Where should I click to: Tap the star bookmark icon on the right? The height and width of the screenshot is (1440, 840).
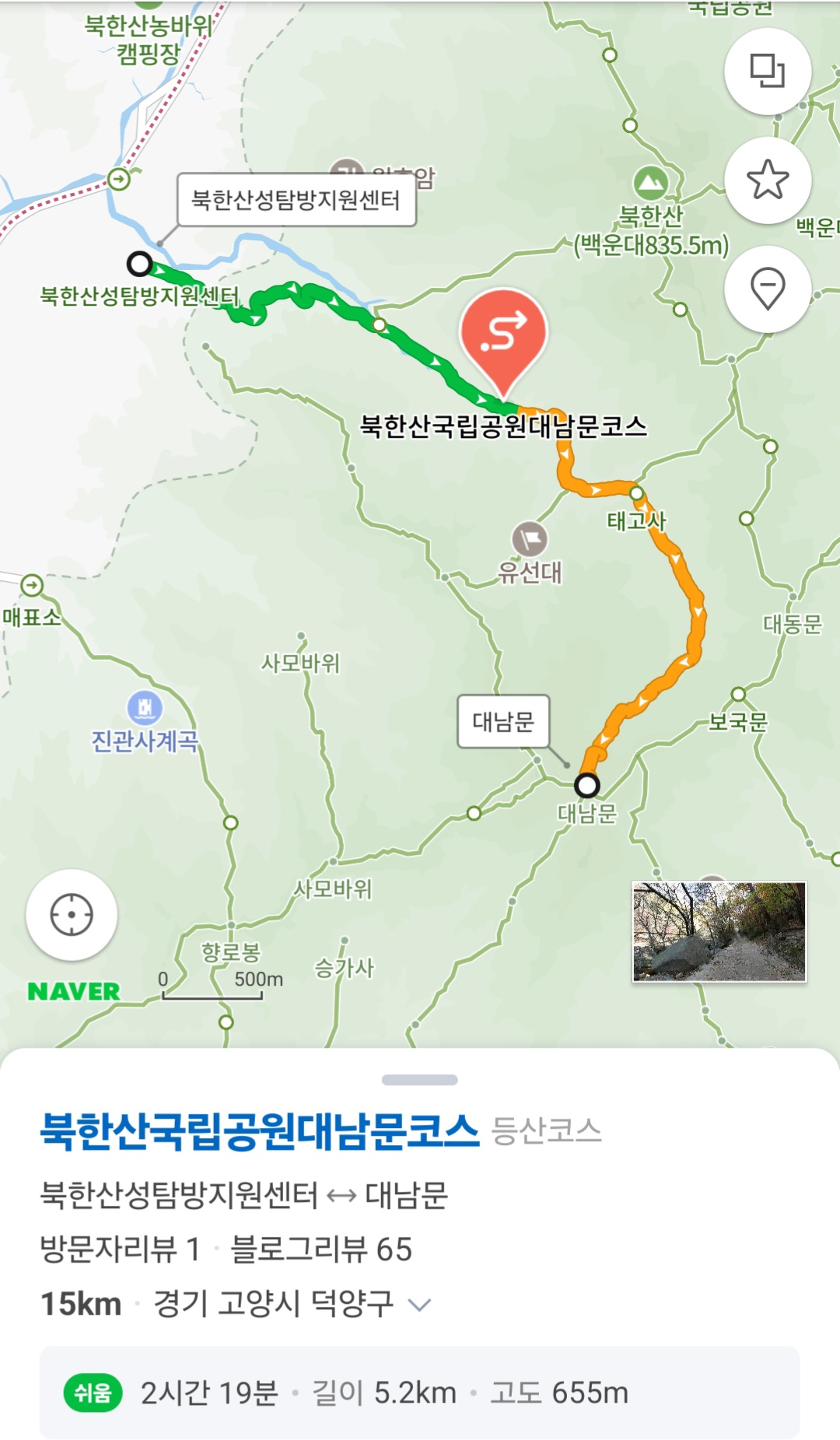(x=766, y=180)
